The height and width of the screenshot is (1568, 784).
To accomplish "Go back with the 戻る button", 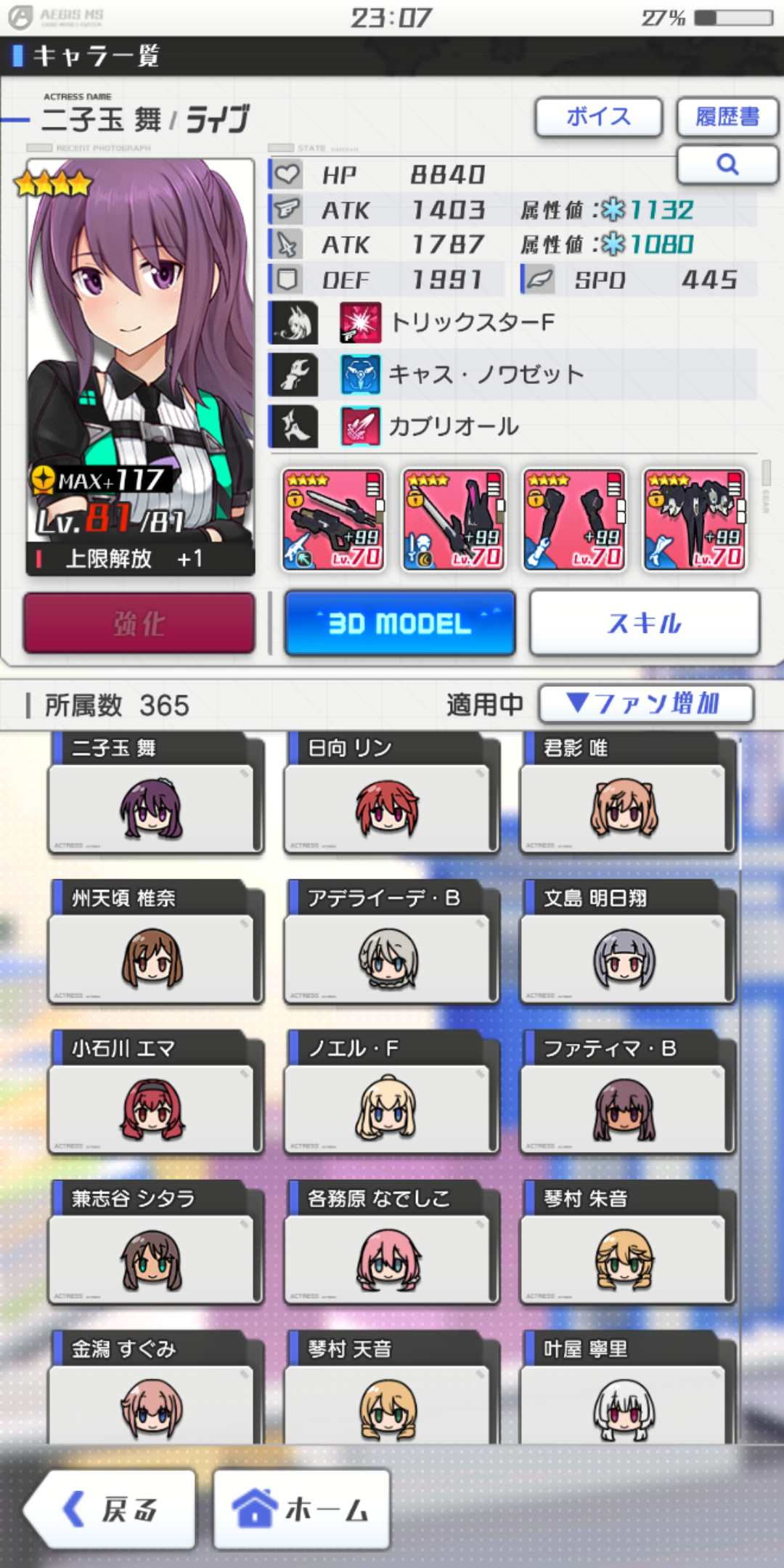I will 110,1509.
